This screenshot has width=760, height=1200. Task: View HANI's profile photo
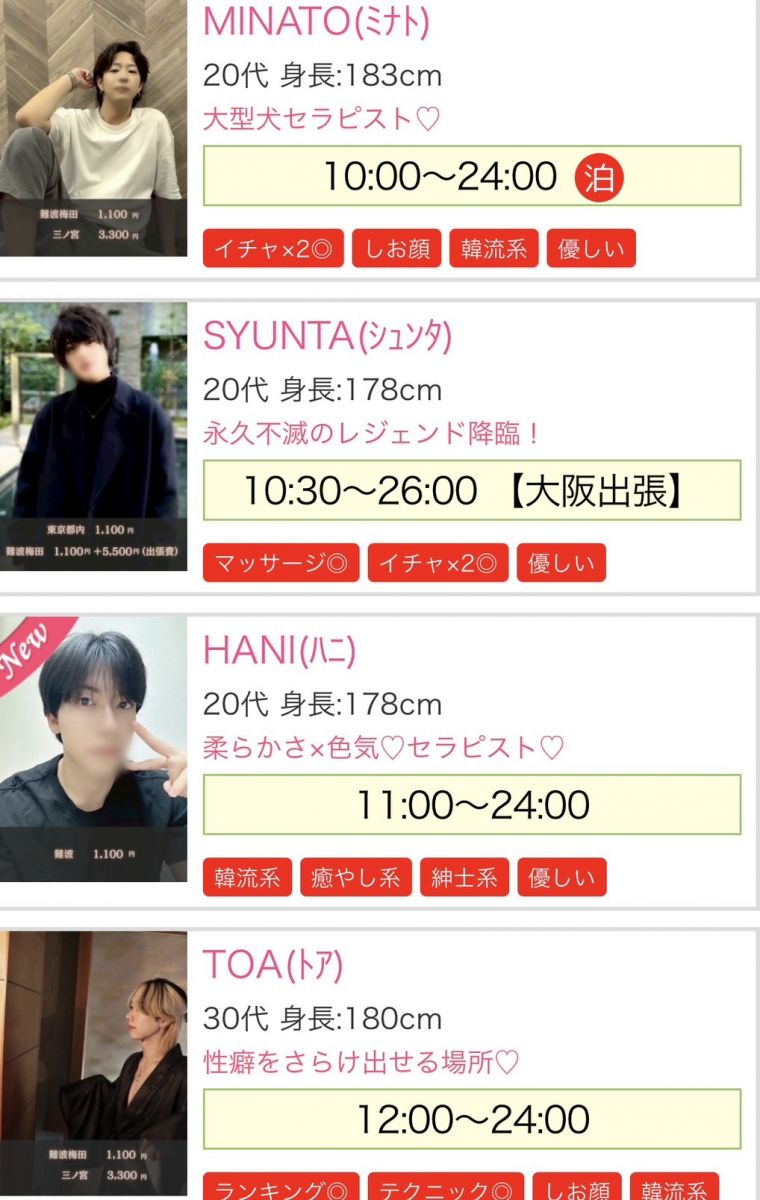coord(93,748)
